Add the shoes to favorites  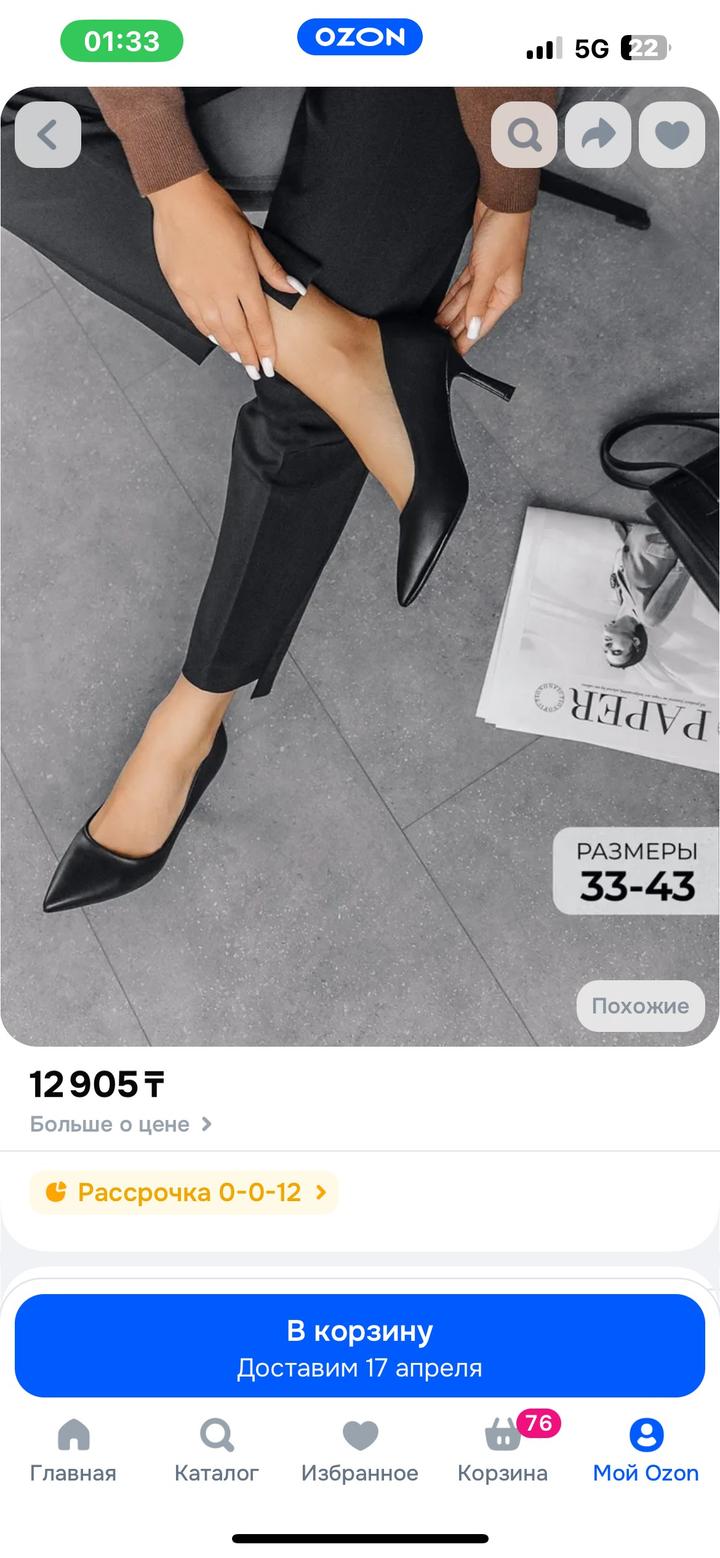[672, 135]
